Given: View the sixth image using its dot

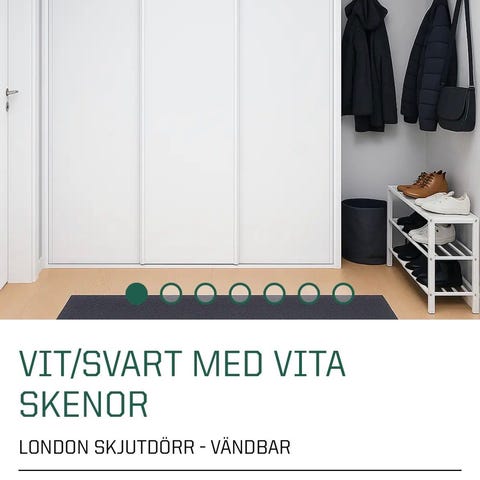Looking at the screenshot, I should click(x=309, y=293).
